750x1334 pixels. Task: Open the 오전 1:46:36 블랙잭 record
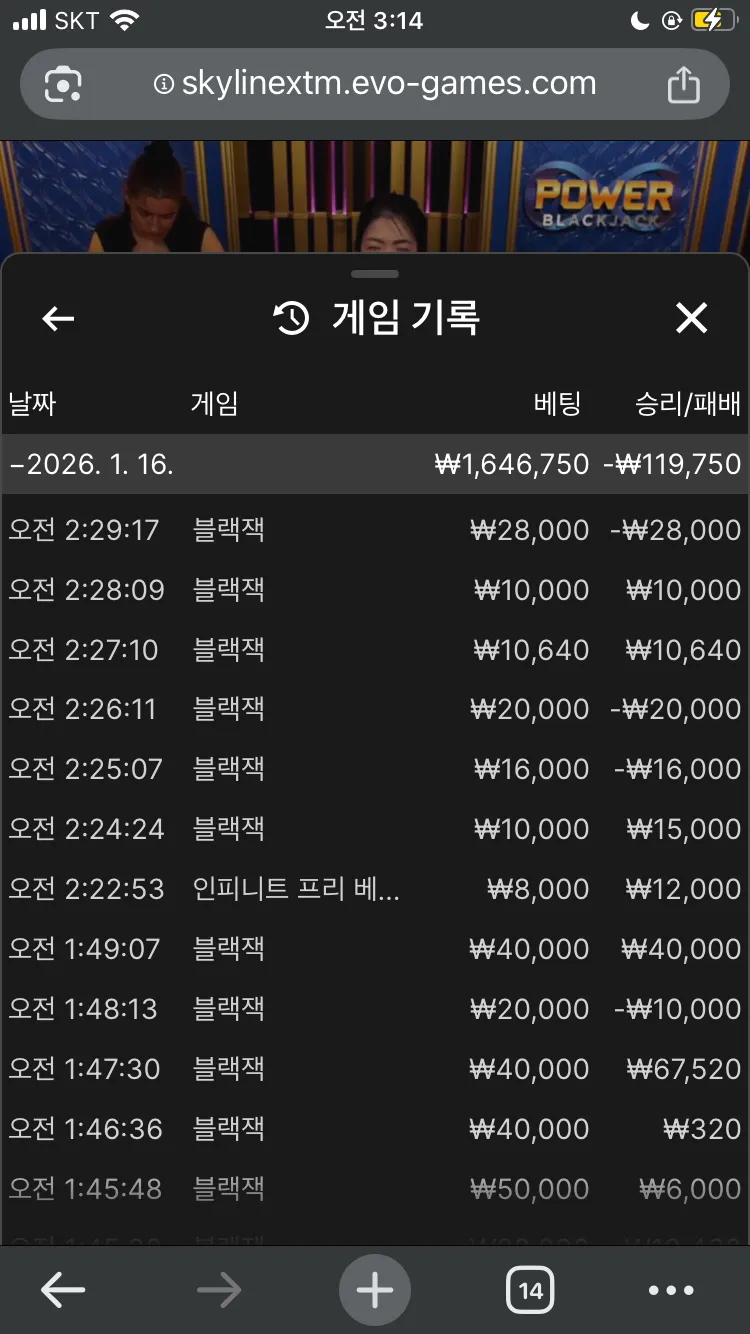(375, 1129)
